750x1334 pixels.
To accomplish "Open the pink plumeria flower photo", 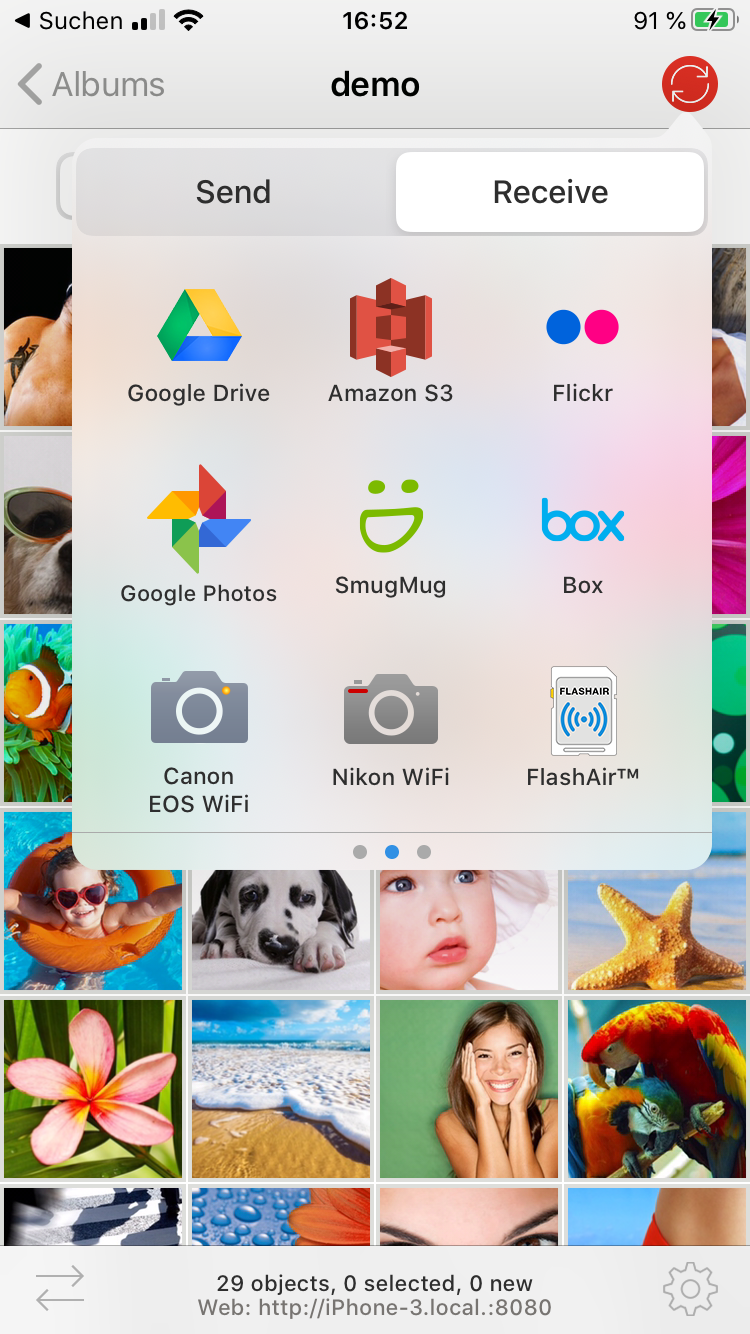I will pos(93,1088).
